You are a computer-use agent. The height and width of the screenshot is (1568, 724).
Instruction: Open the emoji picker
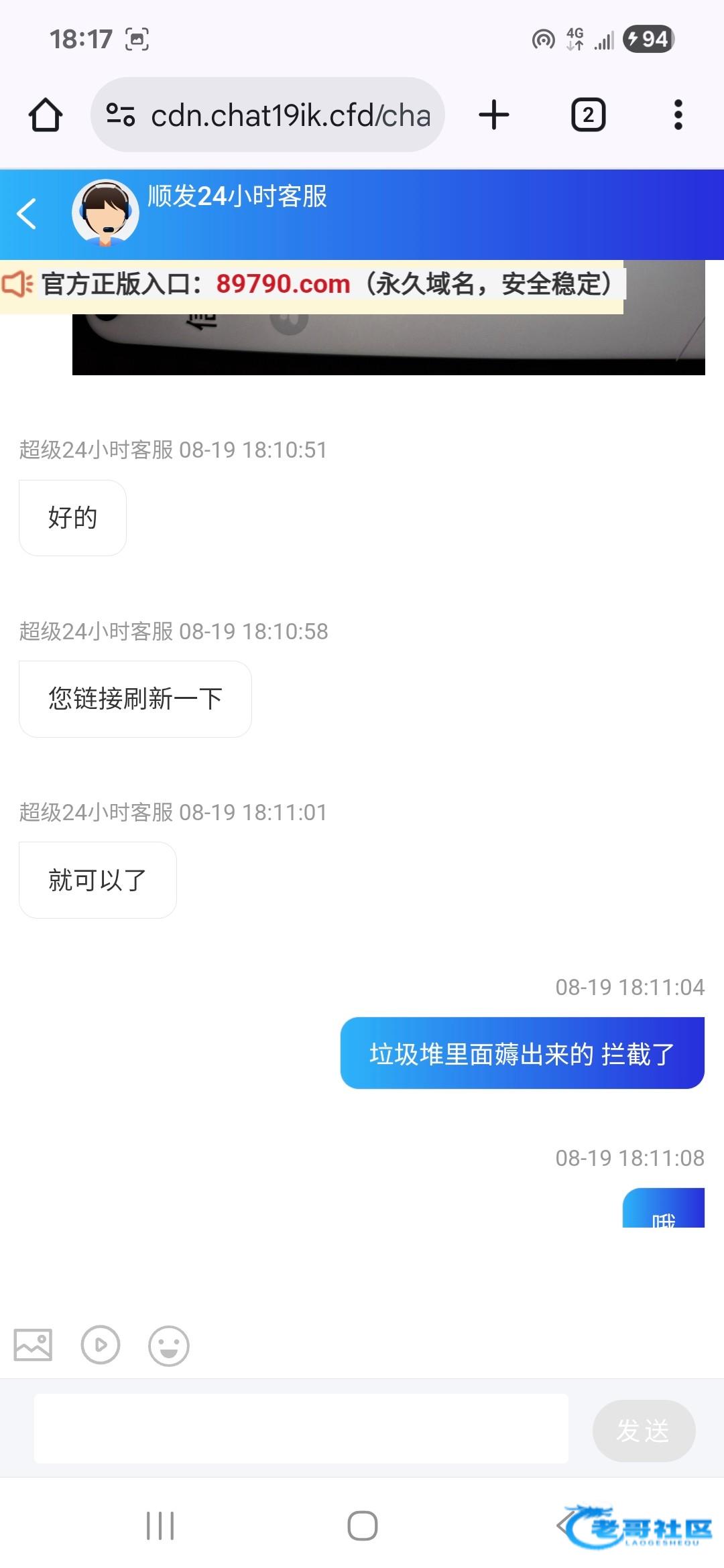click(168, 1346)
